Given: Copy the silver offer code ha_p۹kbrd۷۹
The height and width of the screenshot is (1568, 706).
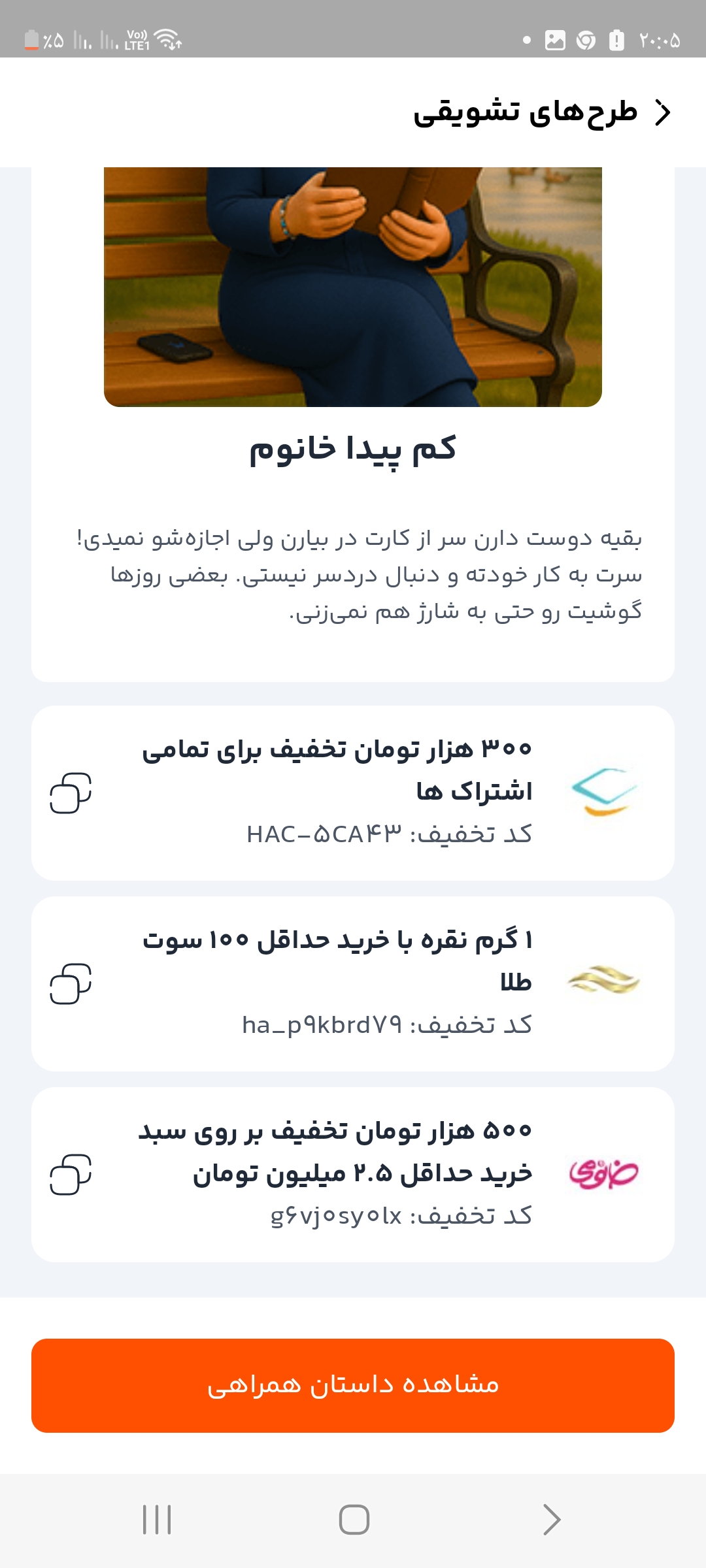Looking at the screenshot, I should click(71, 984).
